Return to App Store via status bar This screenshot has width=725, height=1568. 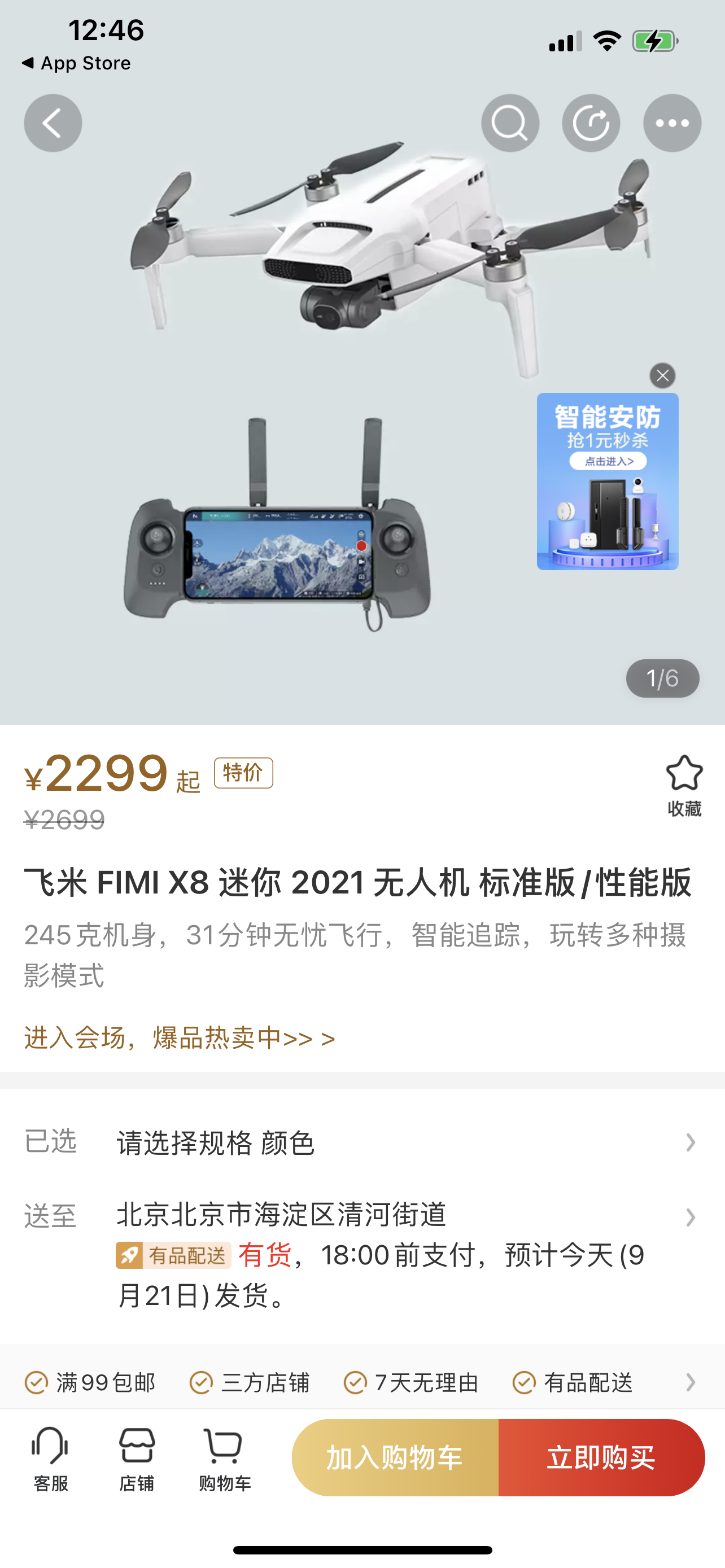[x=76, y=63]
